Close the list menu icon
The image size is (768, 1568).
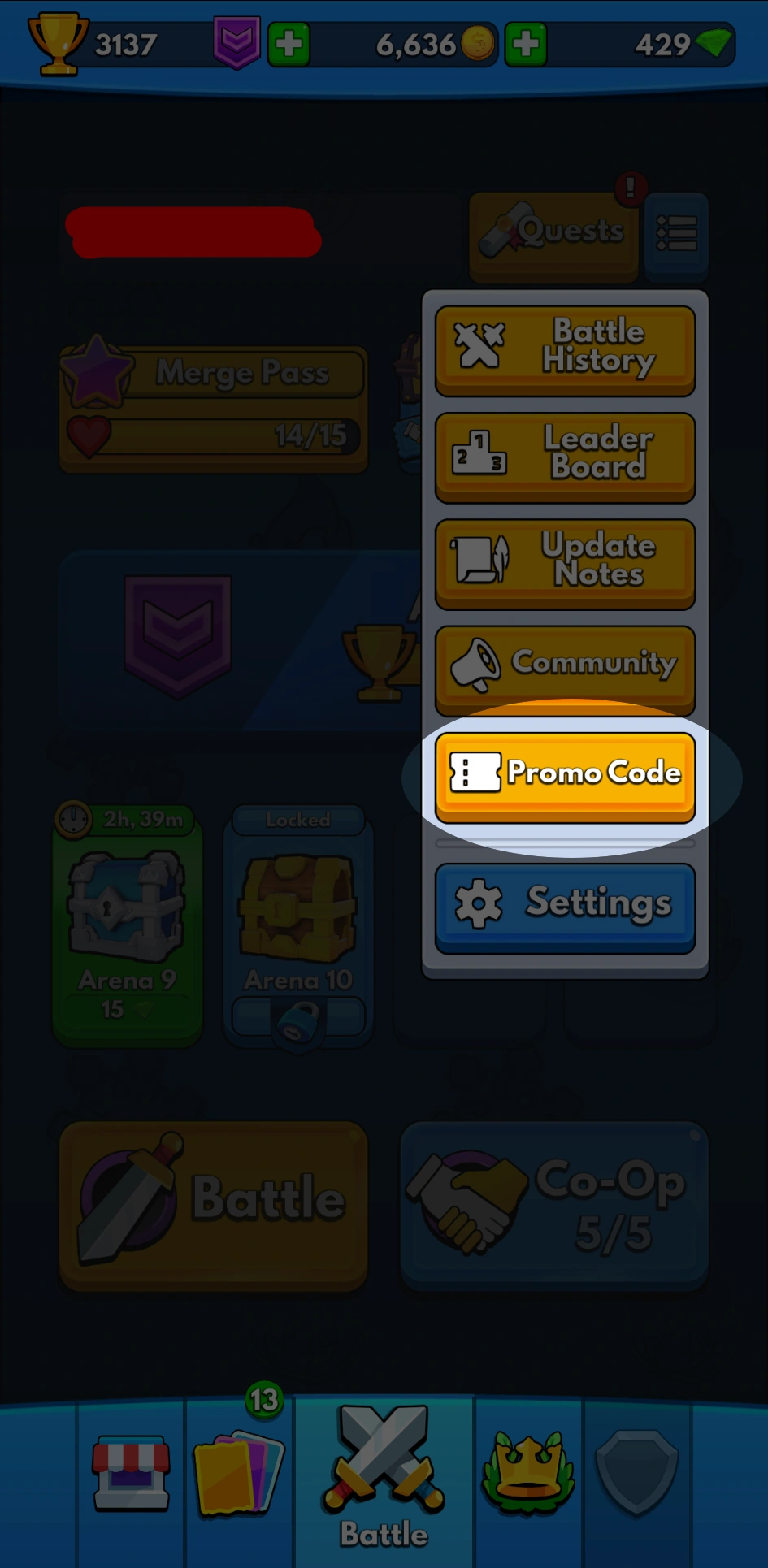(676, 235)
